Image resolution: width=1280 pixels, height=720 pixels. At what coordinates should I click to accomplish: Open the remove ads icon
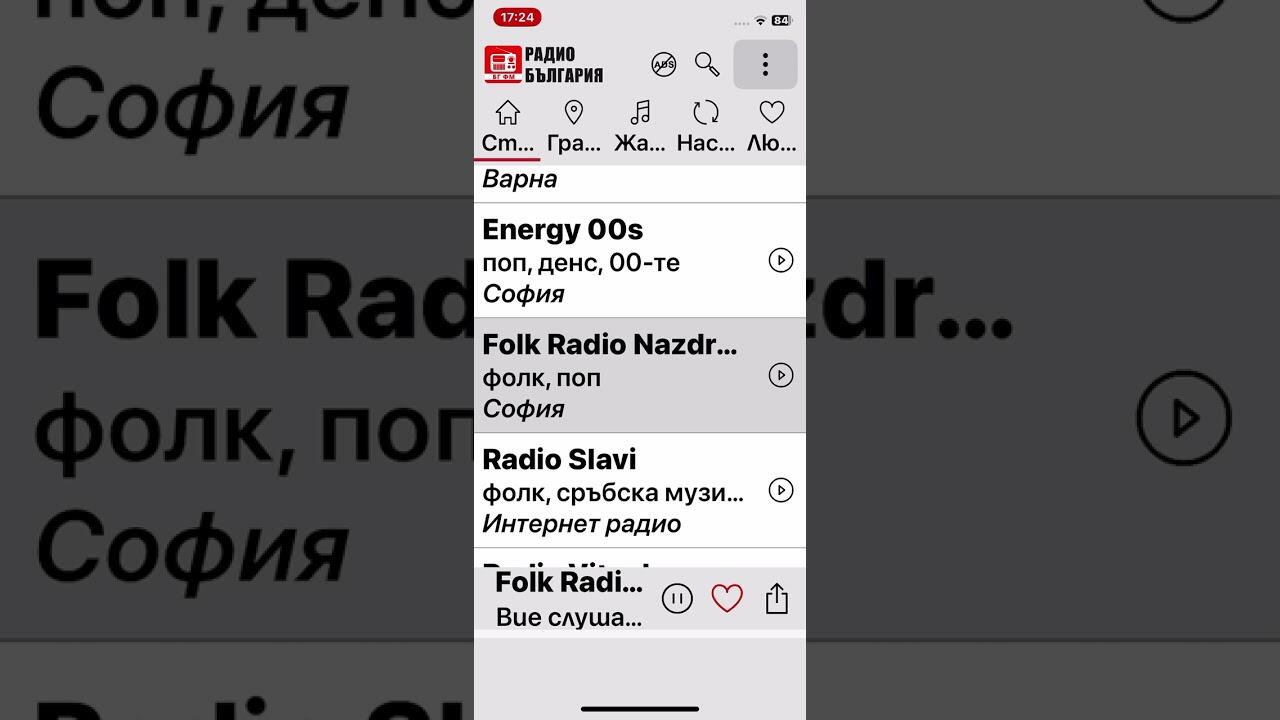coord(664,65)
